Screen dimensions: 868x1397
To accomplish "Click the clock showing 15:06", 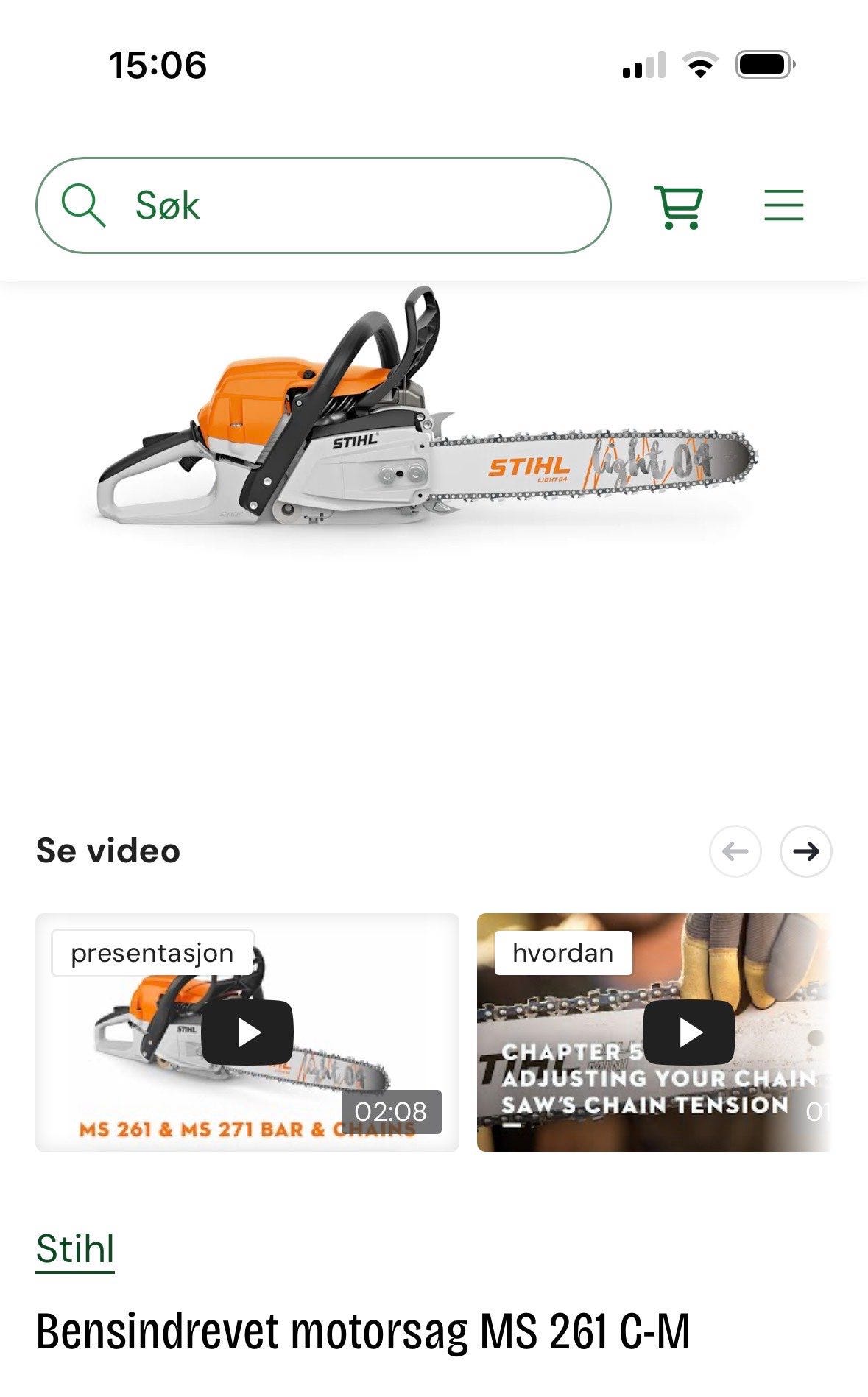I will 157,65.
